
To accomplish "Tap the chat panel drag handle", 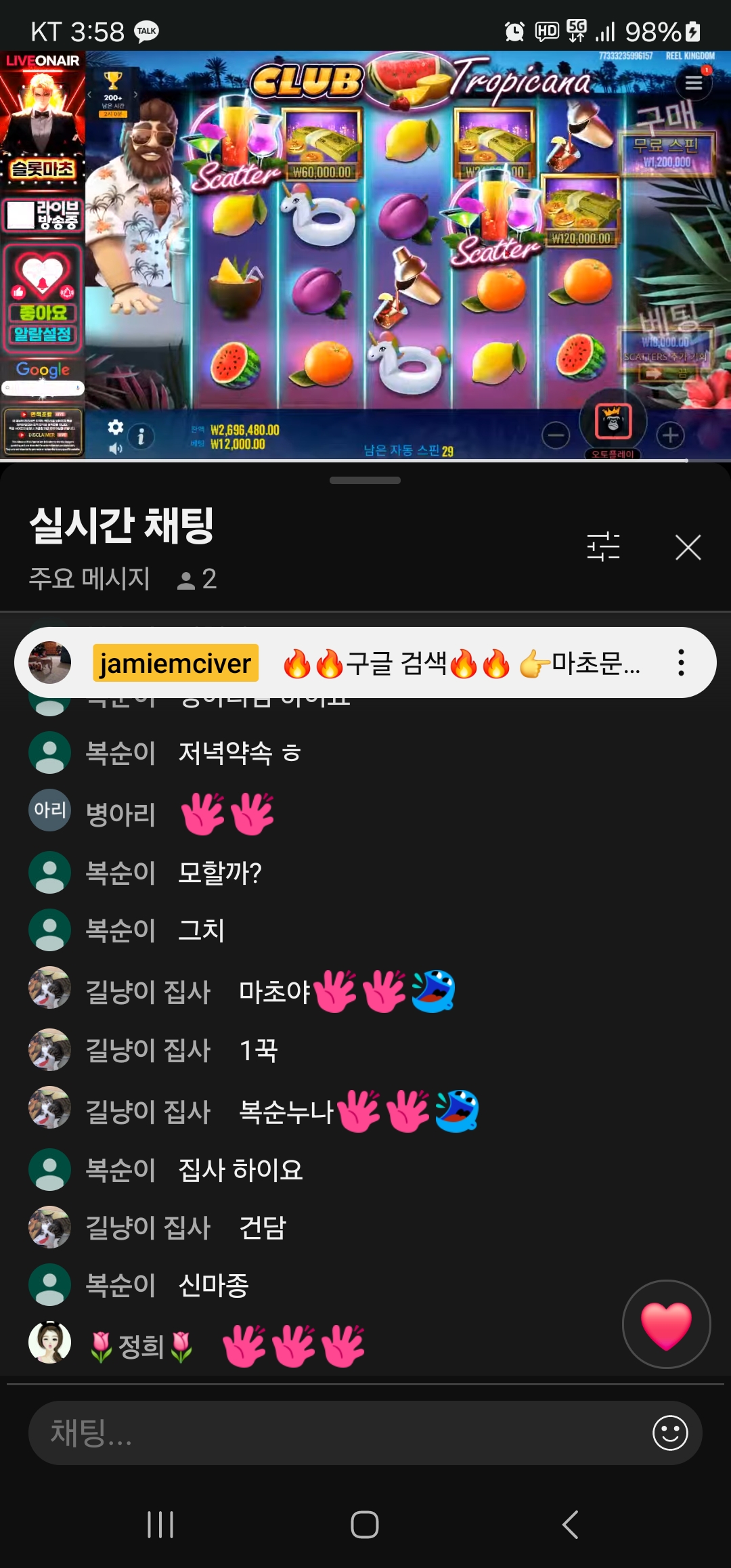I will coord(365,481).
